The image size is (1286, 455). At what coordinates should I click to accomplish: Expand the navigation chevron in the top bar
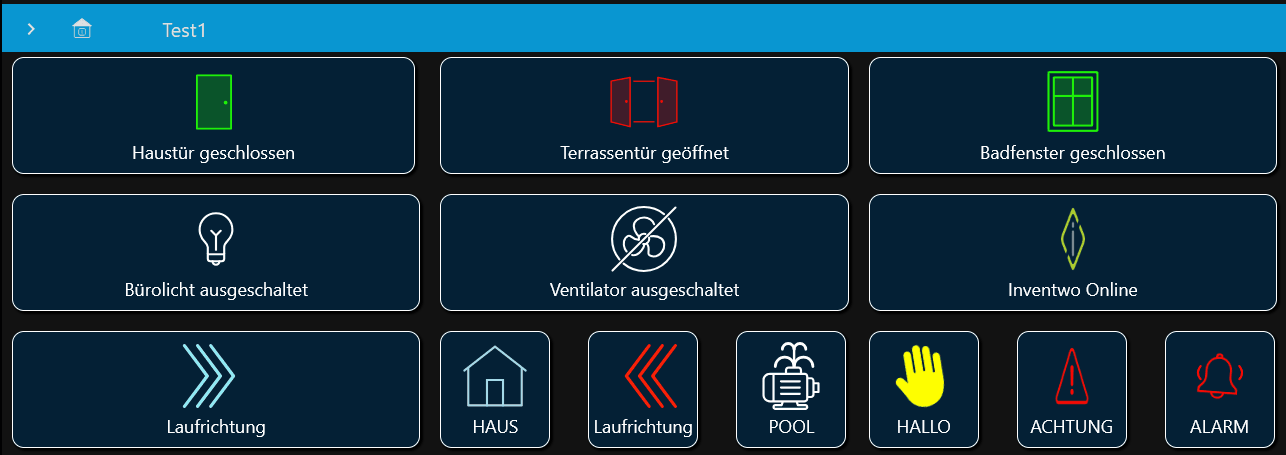[x=31, y=30]
